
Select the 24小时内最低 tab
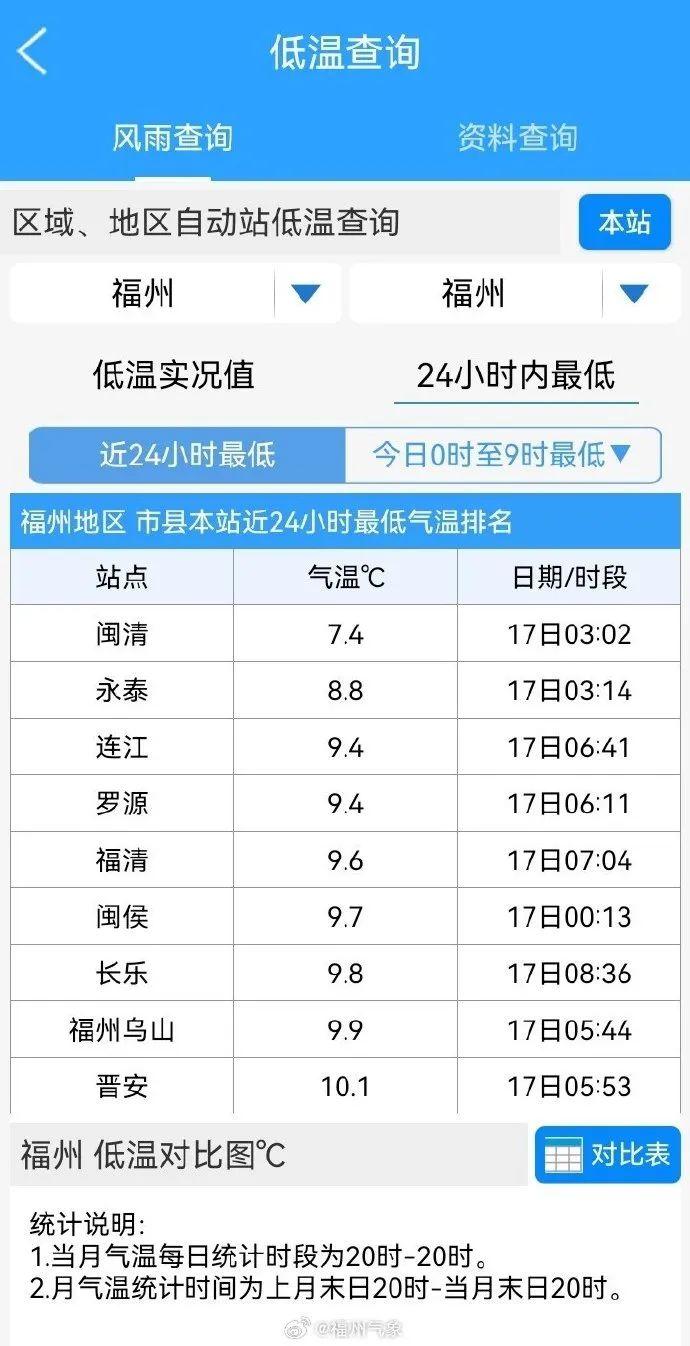516,376
